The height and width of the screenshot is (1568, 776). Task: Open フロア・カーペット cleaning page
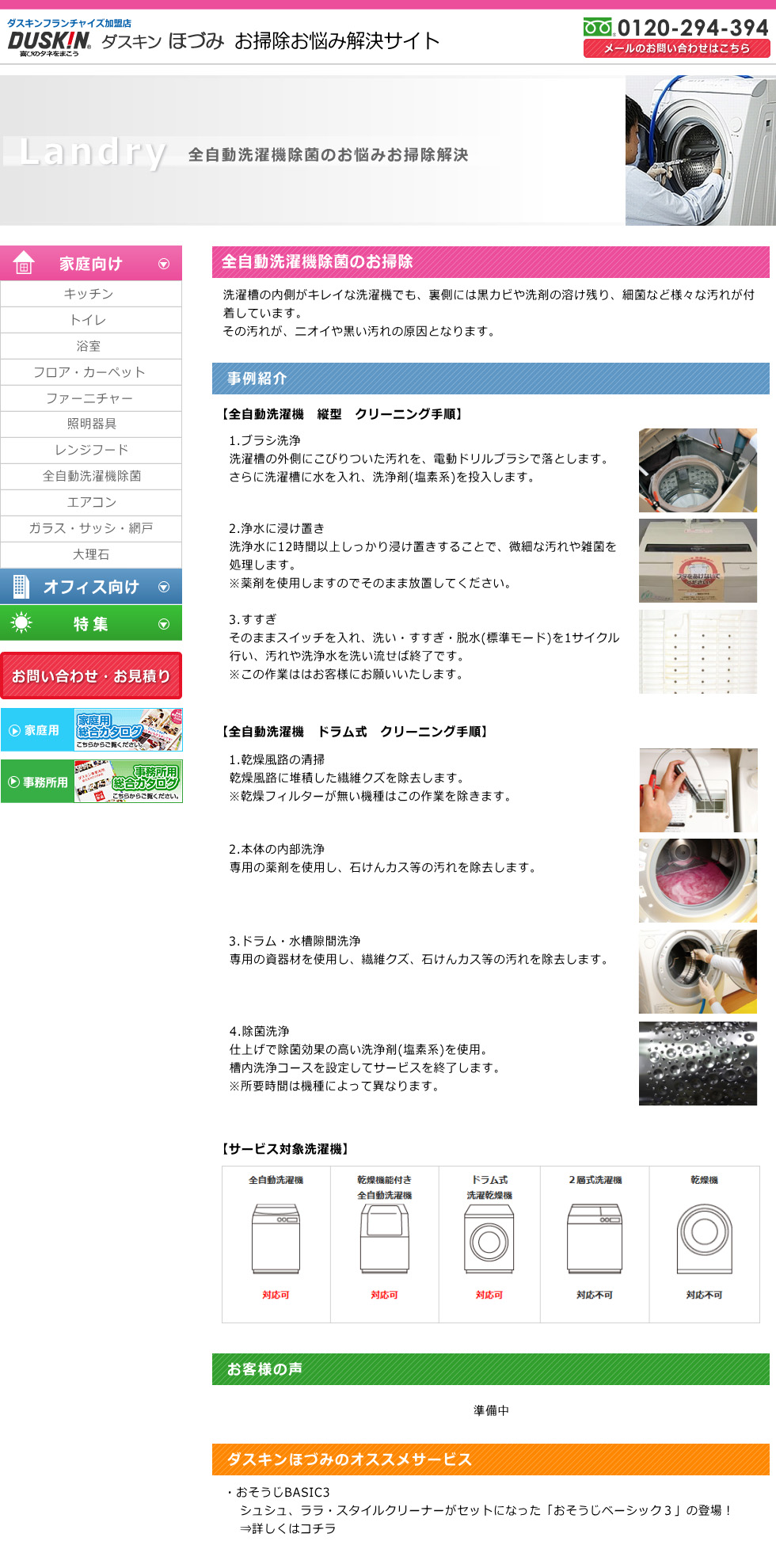[90, 372]
